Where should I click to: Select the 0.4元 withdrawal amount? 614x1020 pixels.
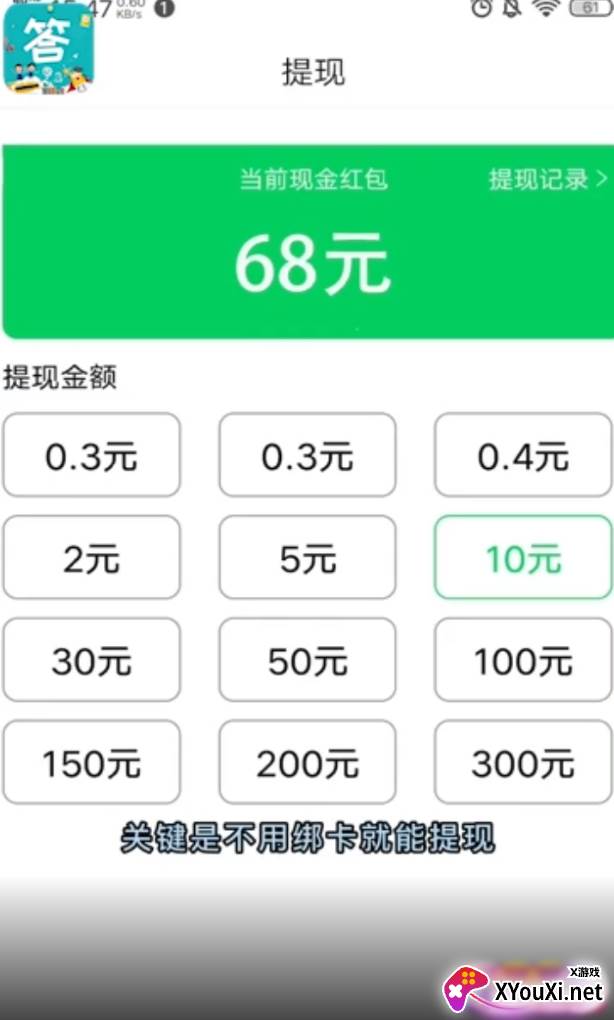(523, 455)
